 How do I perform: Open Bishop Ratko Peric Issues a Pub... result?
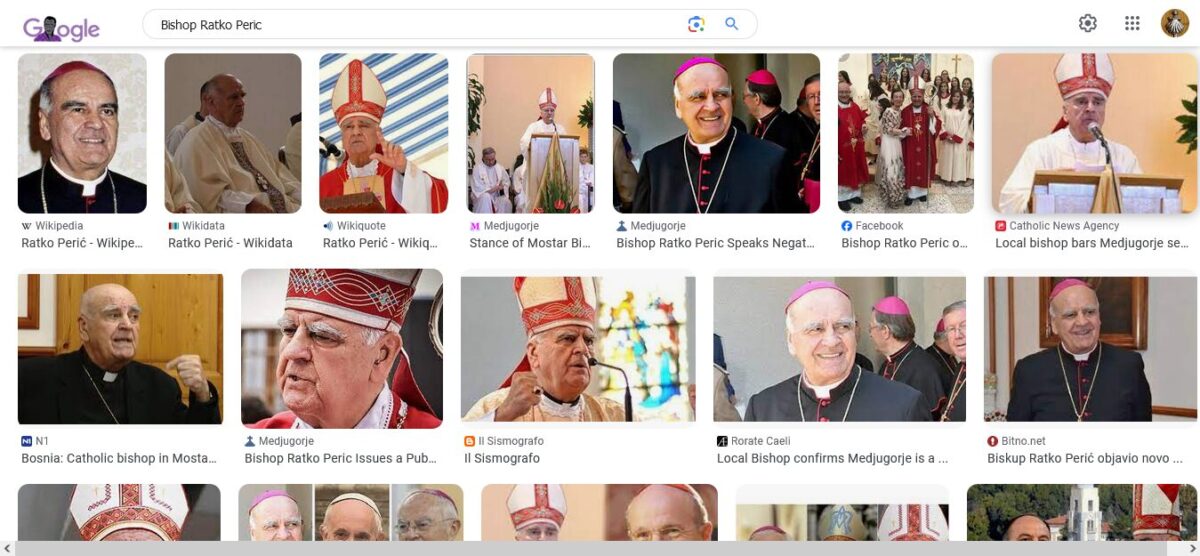point(342,349)
